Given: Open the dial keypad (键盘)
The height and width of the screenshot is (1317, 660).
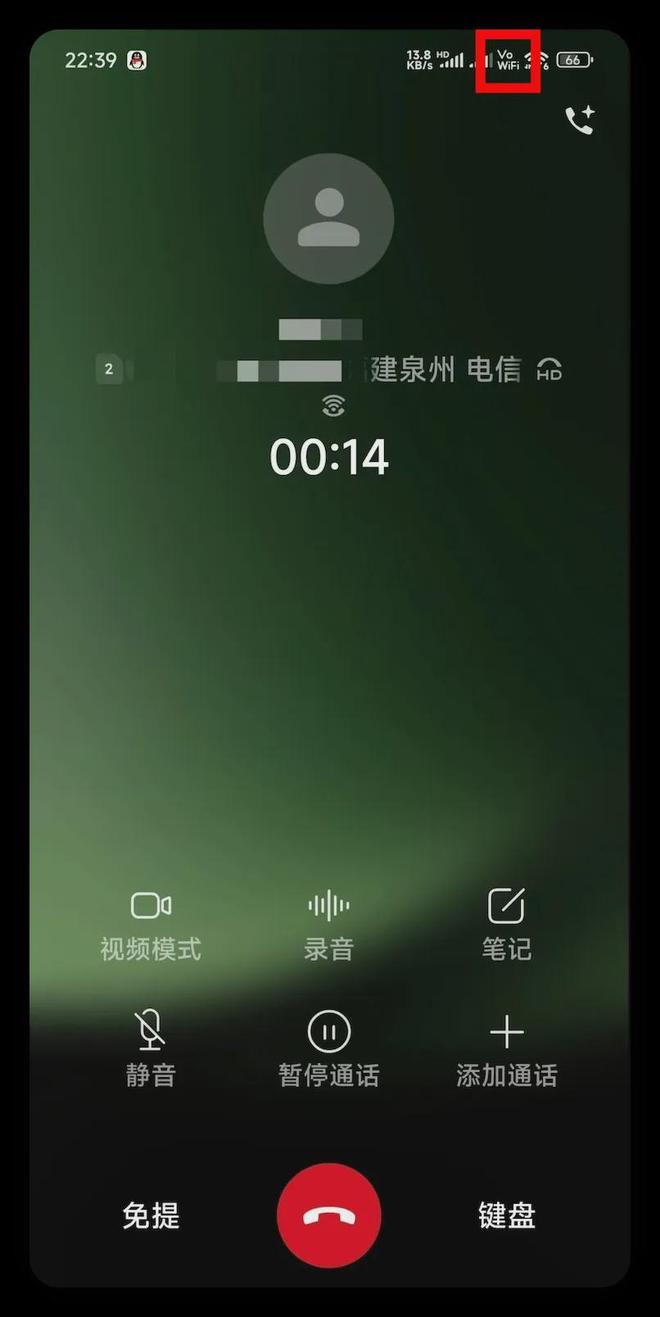Looking at the screenshot, I should click(506, 1216).
